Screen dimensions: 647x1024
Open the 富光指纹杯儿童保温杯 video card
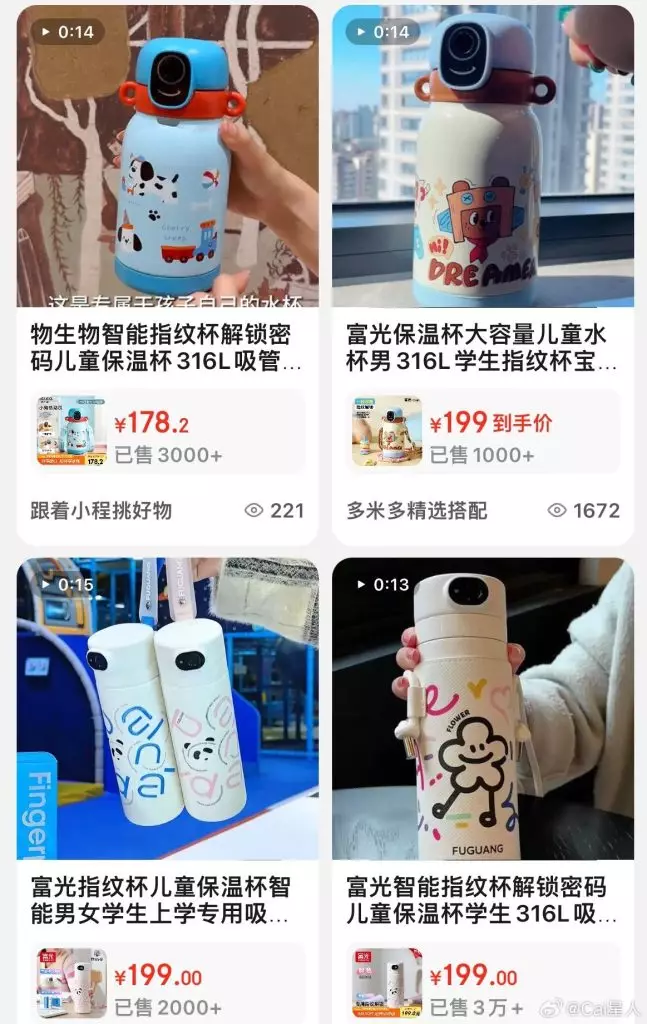168,708
